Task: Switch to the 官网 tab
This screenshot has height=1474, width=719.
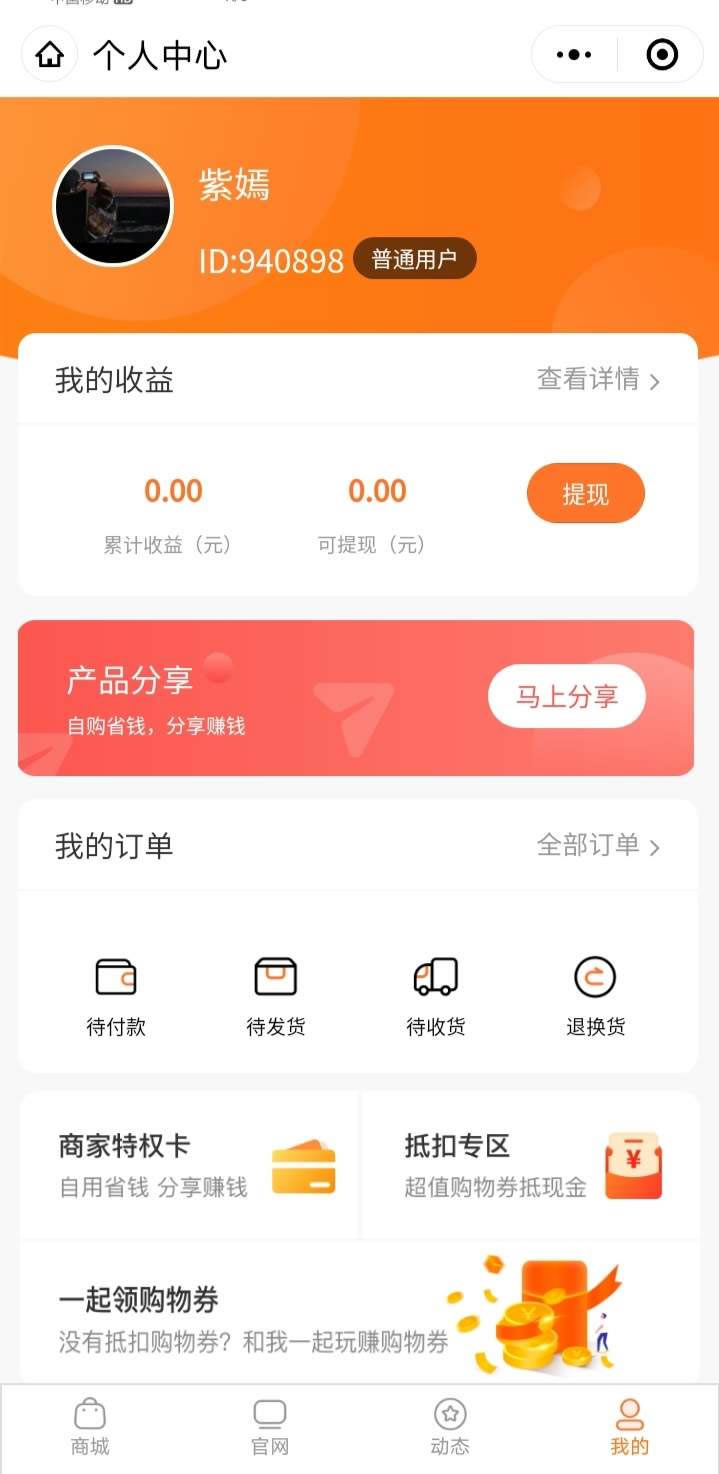Action: point(270,1428)
